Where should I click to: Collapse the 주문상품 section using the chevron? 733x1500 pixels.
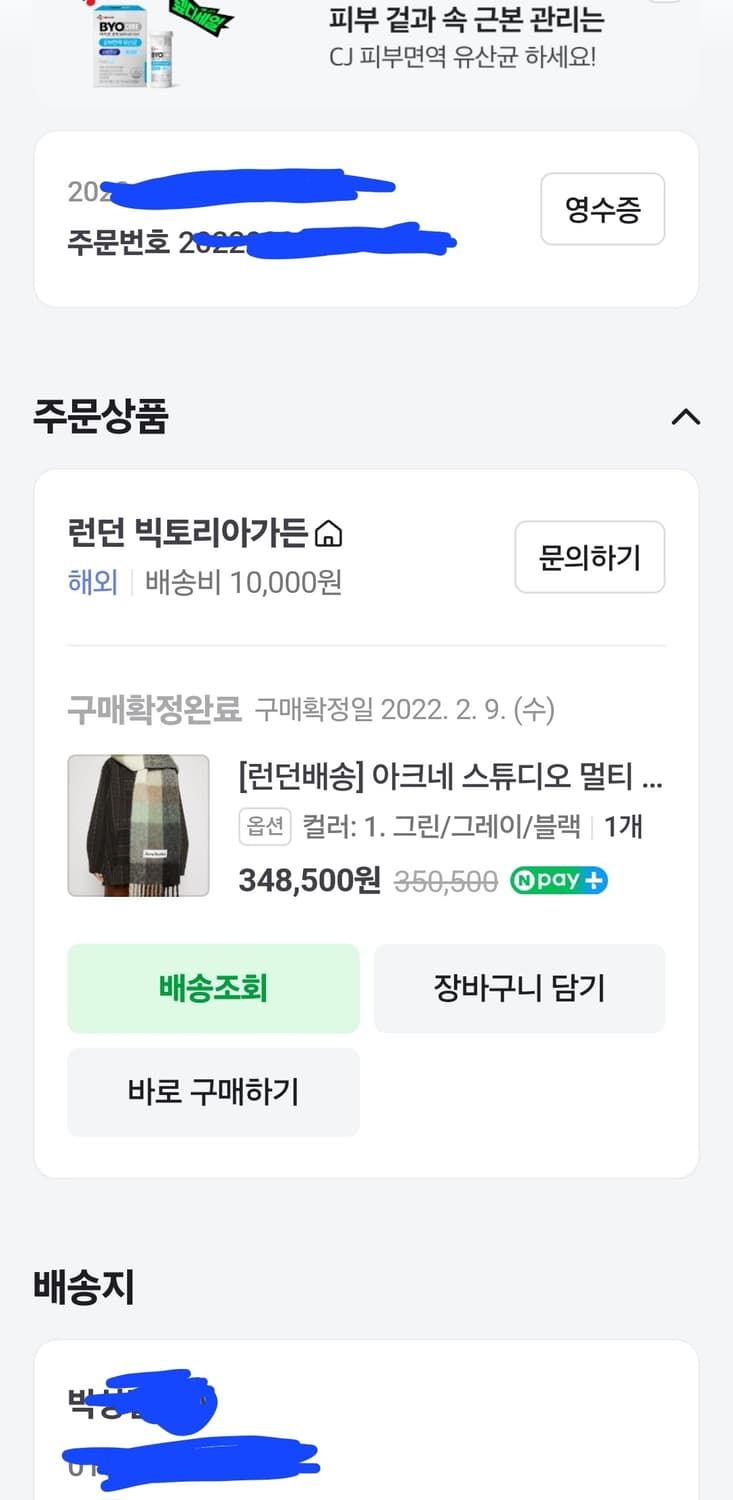(x=686, y=418)
